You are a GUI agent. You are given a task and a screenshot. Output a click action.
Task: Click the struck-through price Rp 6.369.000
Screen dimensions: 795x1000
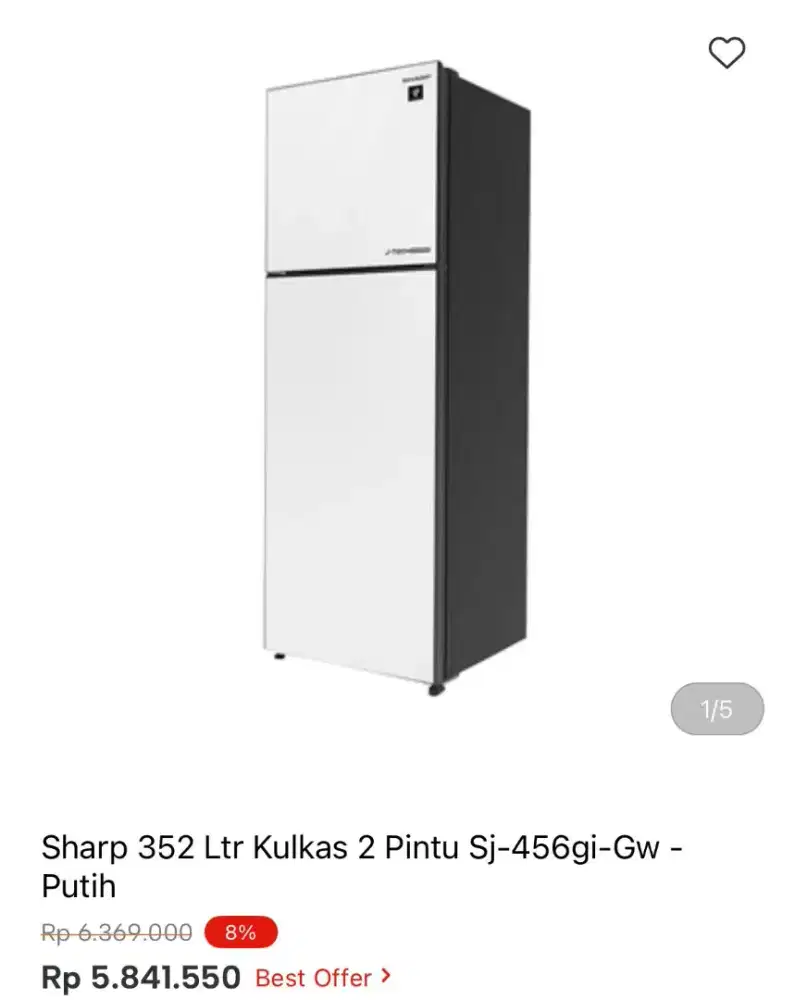point(117,931)
